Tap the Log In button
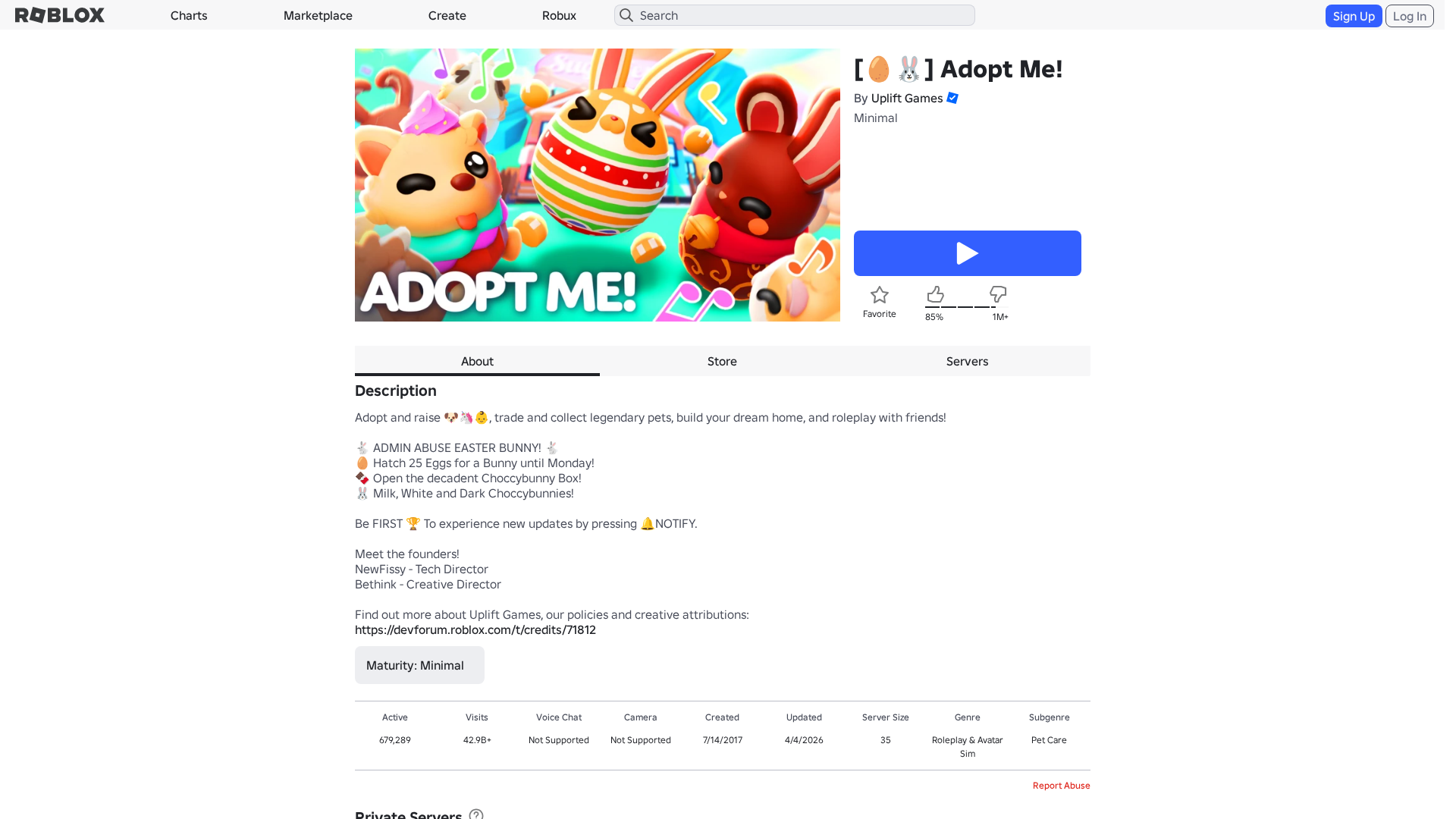Screen dimensions: 1456x819 [1409, 16]
